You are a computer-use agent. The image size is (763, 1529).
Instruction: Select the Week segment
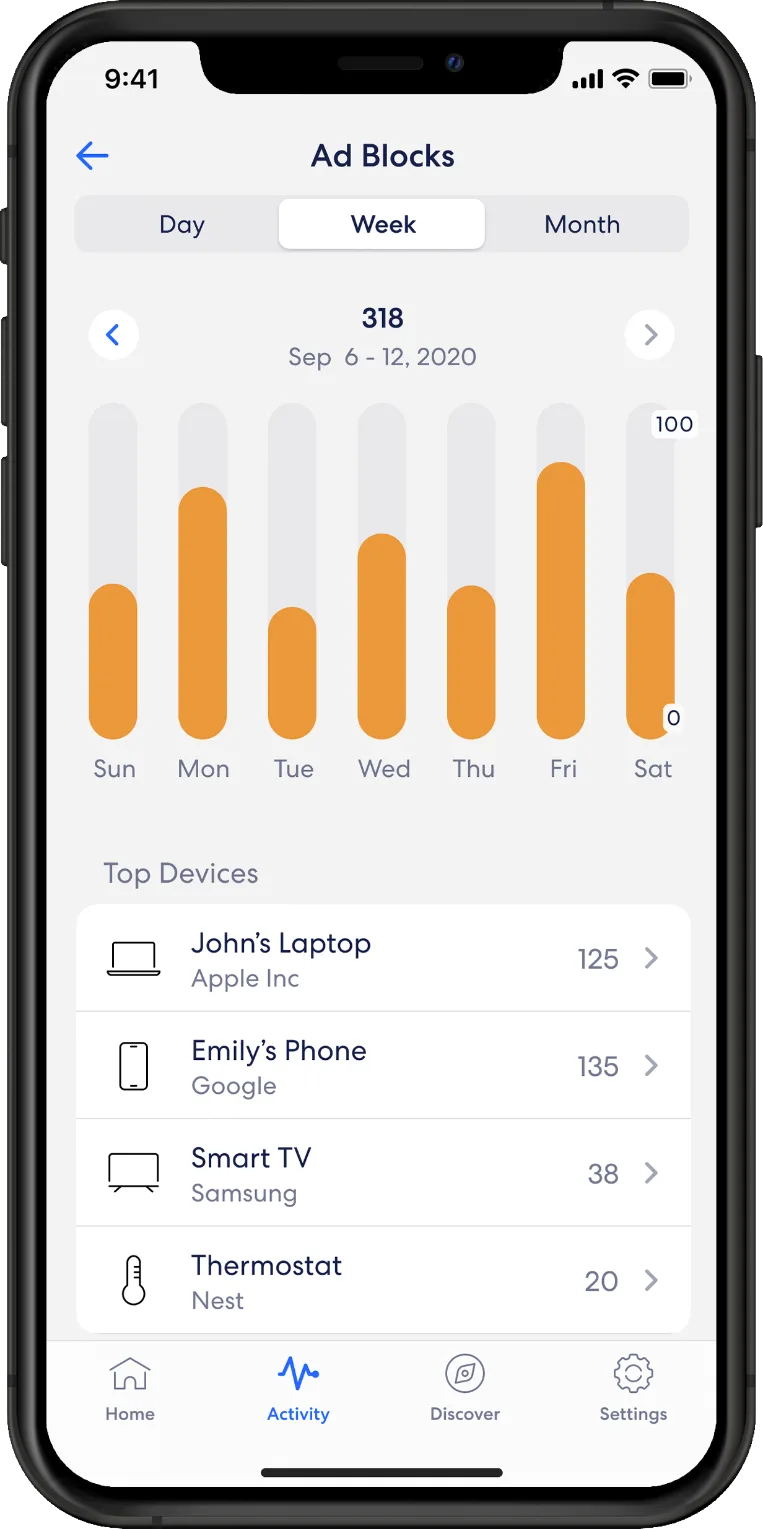tap(382, 224)
